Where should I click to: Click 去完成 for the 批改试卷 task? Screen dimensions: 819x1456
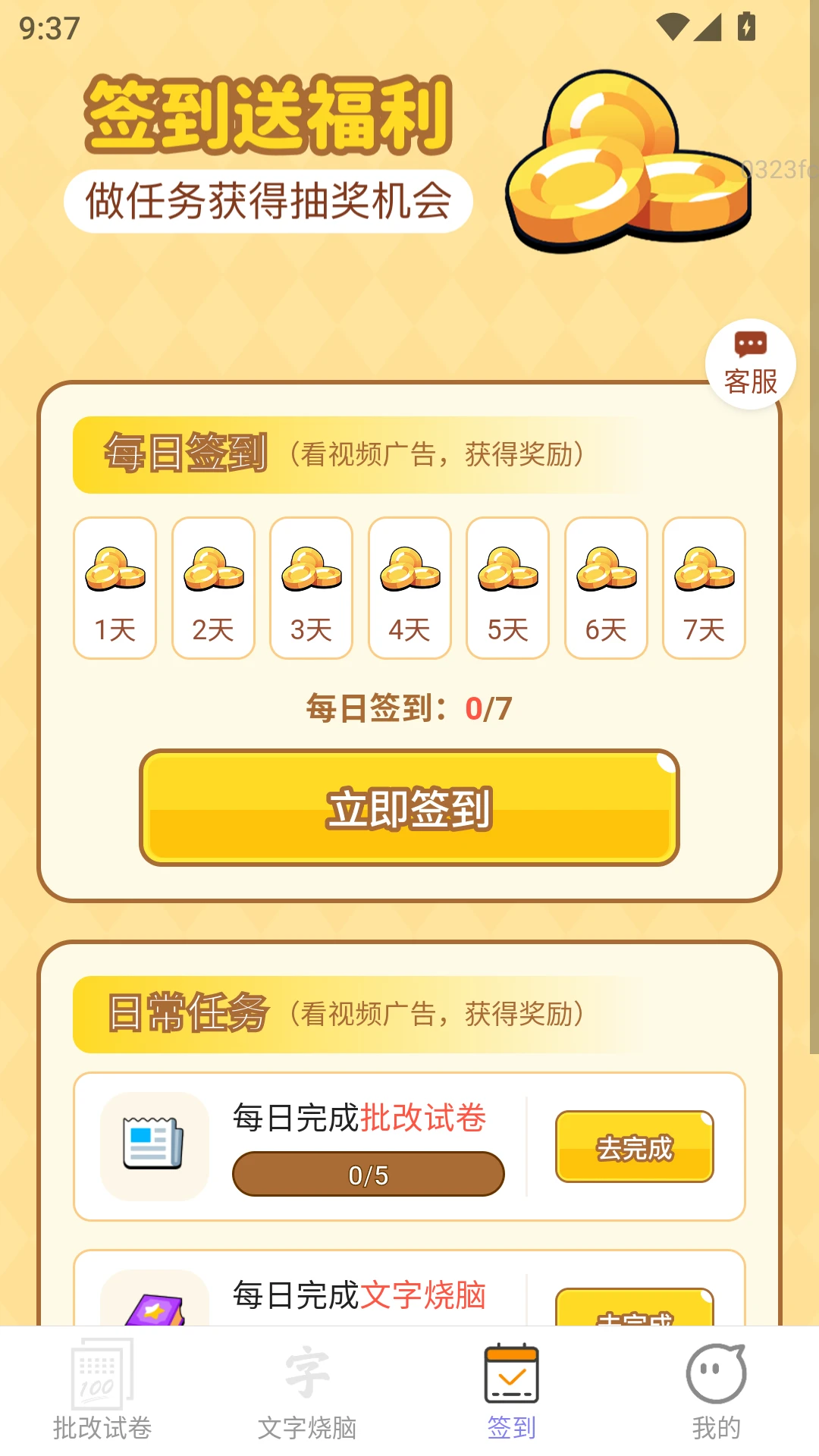634,1147
